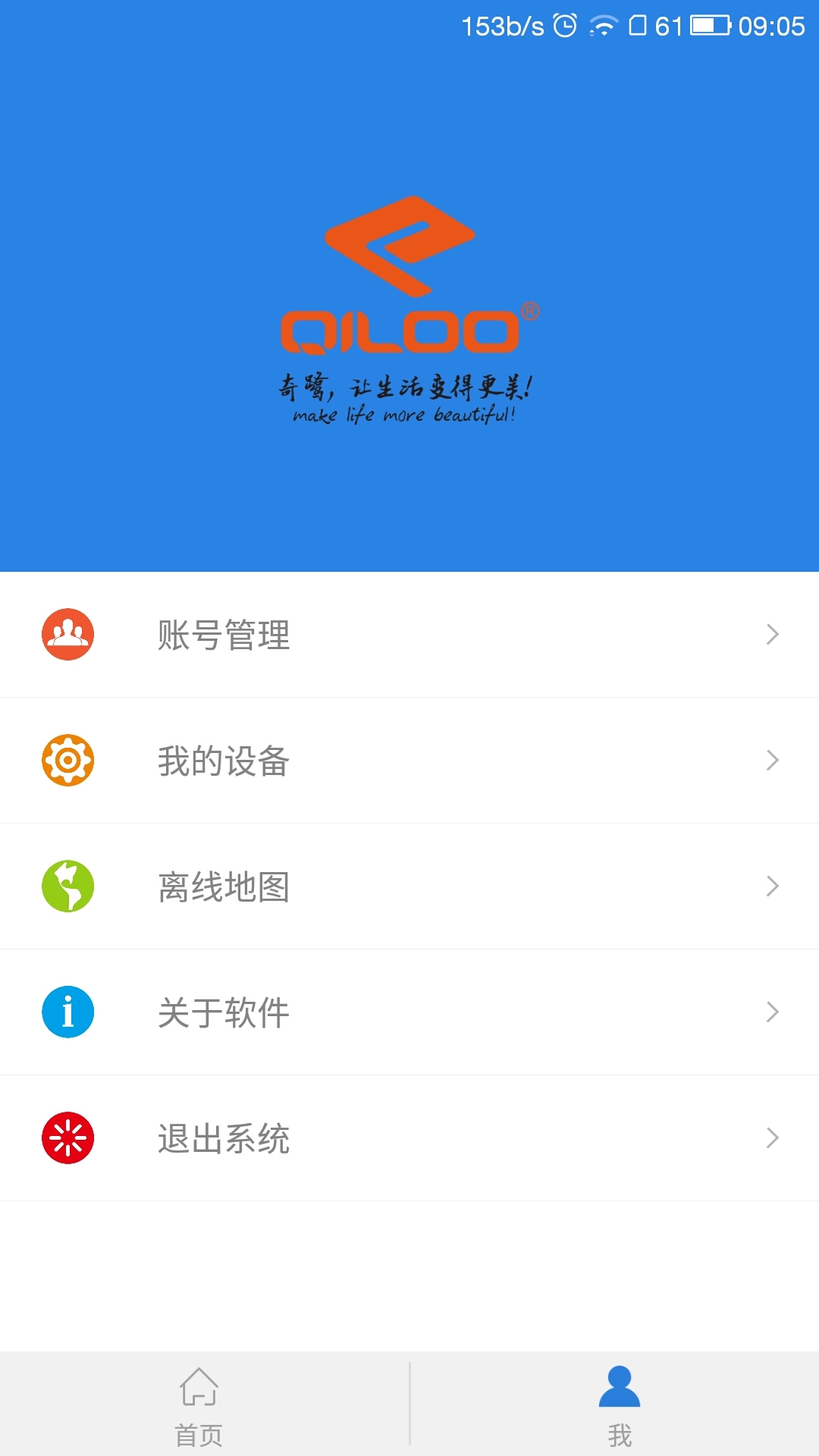Tap the alarm clock icon in the status bar

564,25
